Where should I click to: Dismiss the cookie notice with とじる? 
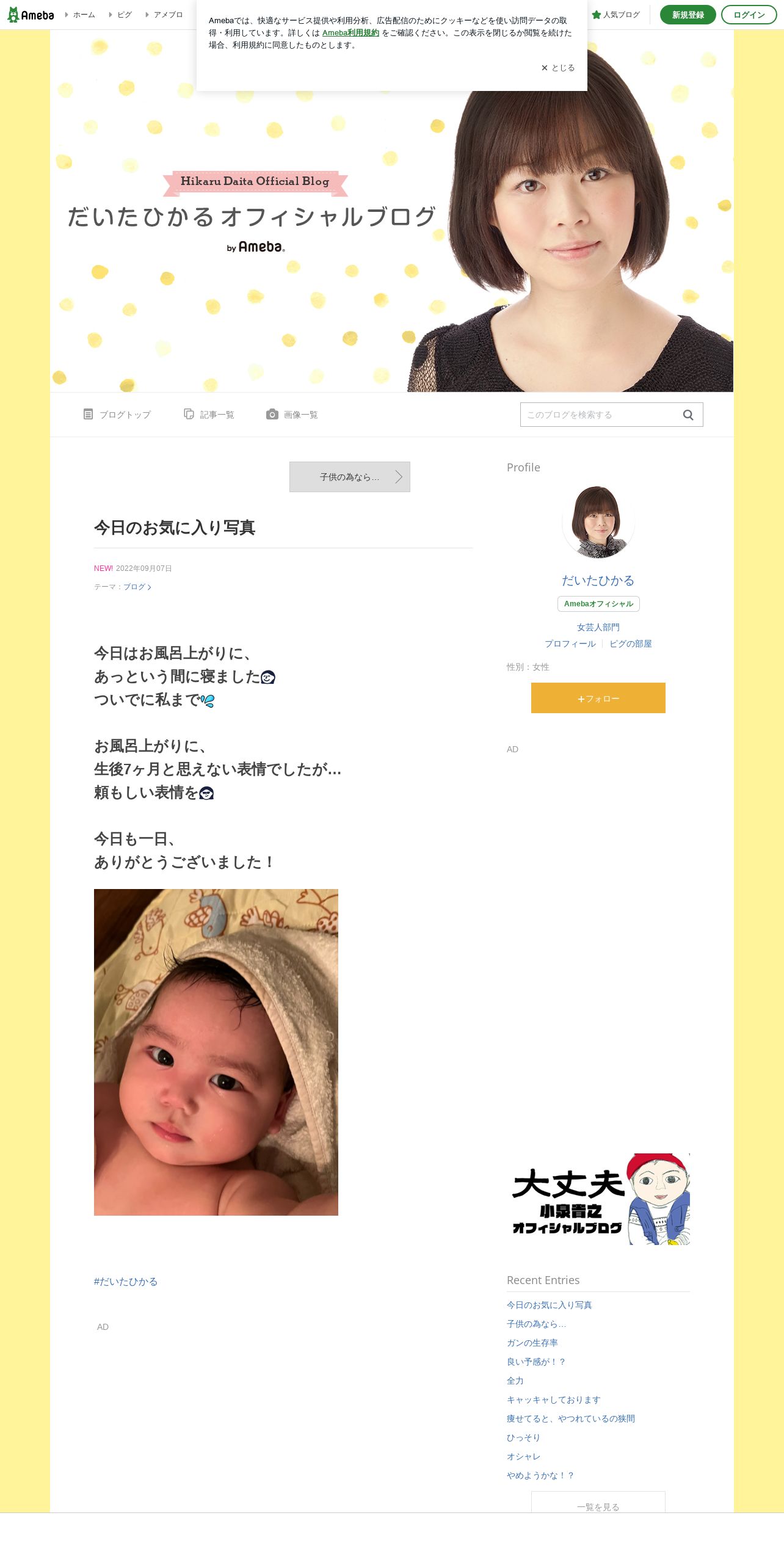(558, 68)
